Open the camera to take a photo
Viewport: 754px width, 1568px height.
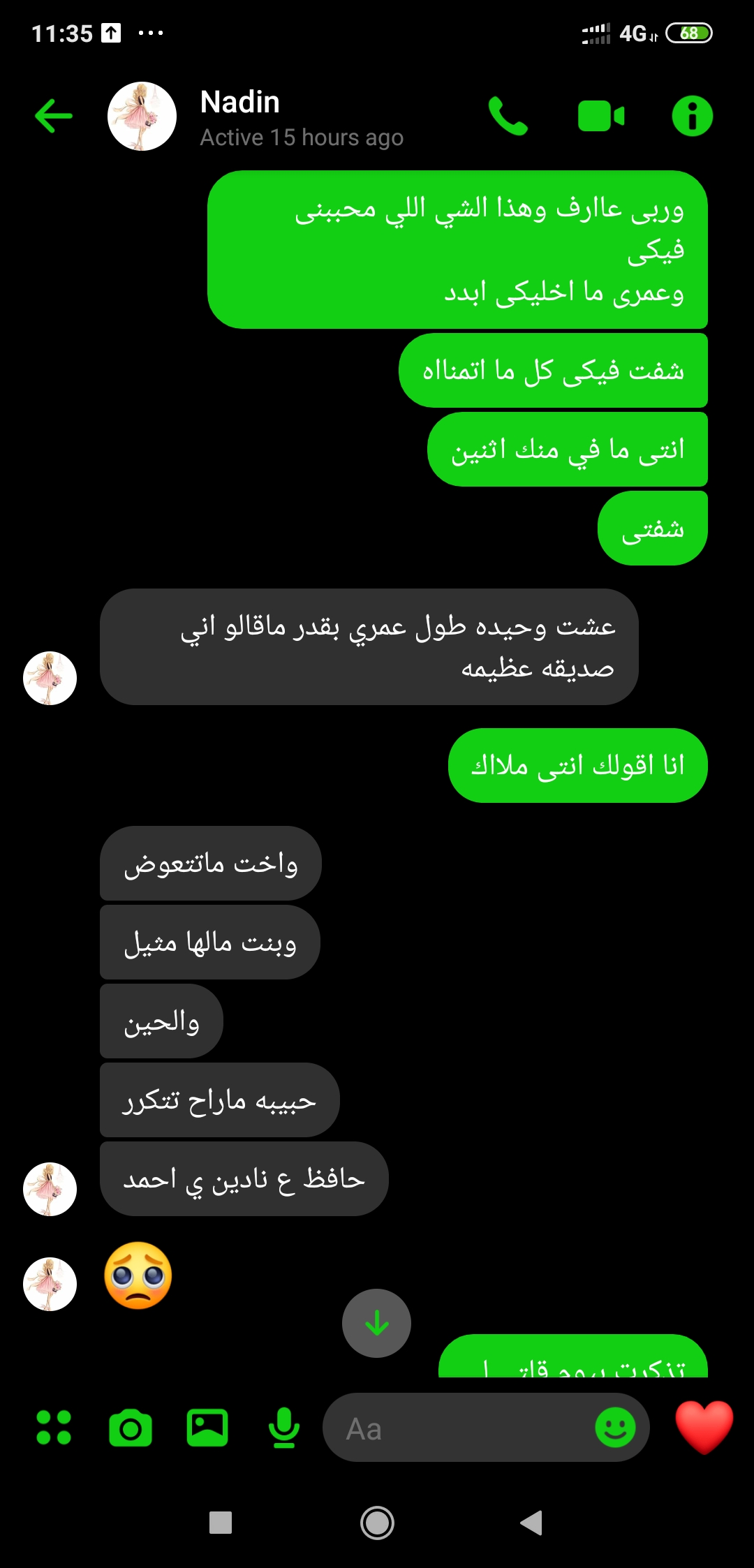131,1428
